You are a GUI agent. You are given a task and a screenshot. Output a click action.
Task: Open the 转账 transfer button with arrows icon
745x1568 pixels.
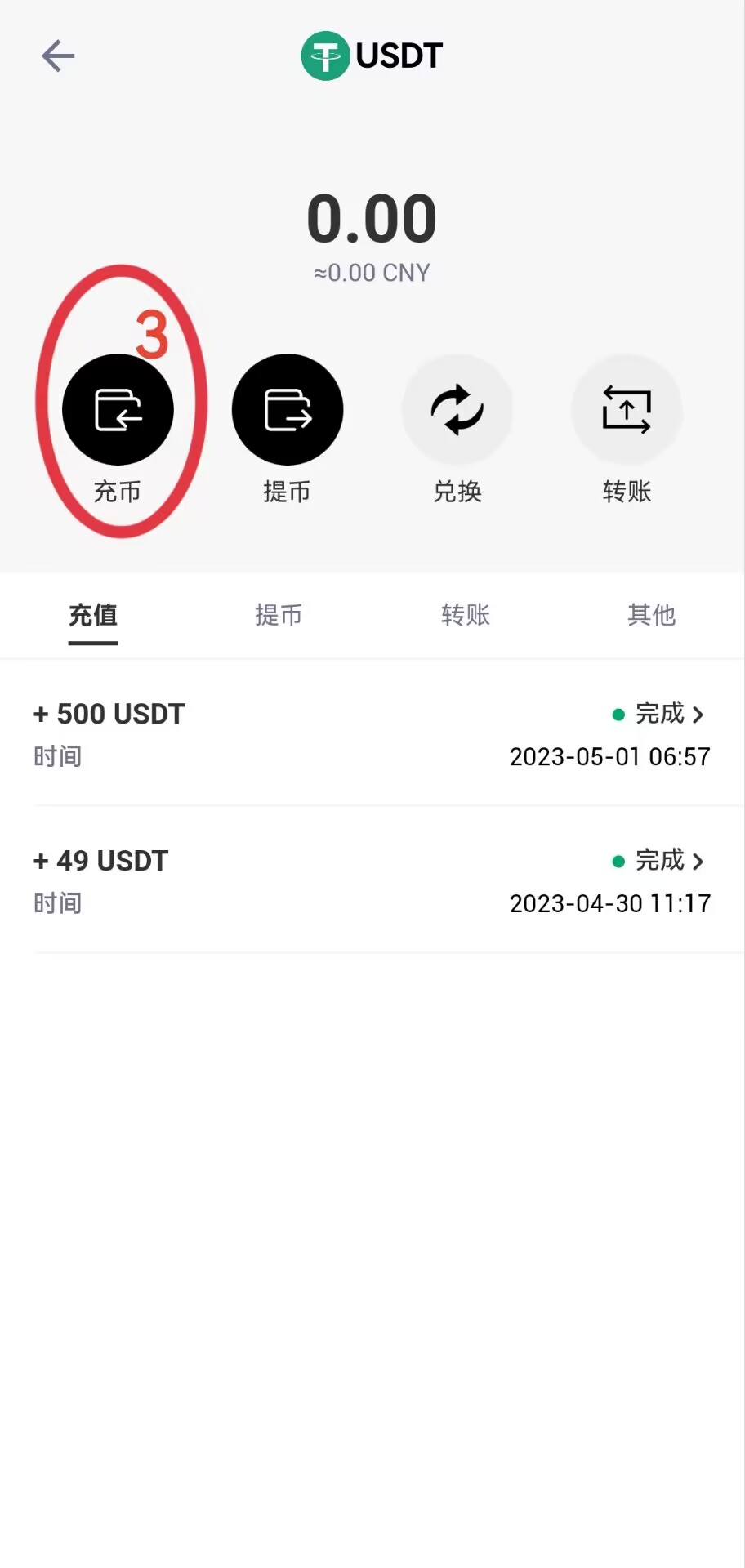tap(627, 410)
